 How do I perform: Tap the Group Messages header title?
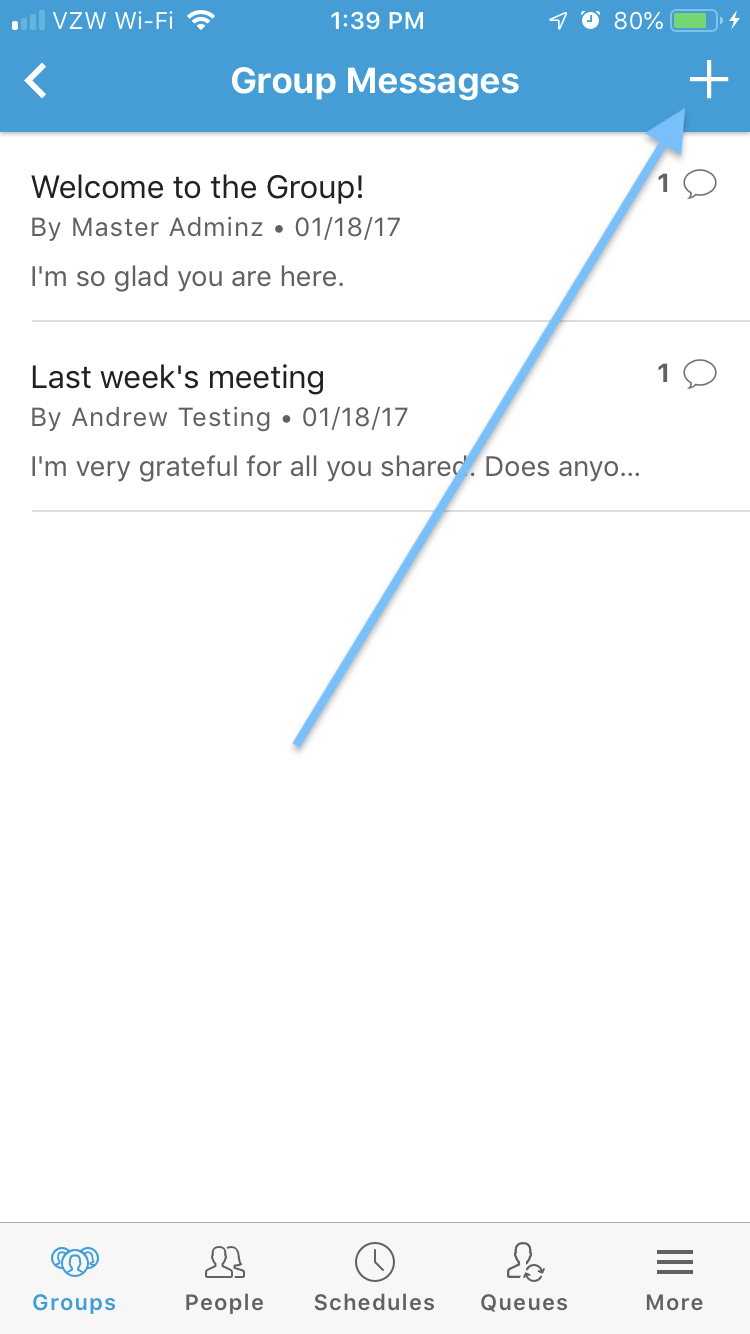(375, 80)
